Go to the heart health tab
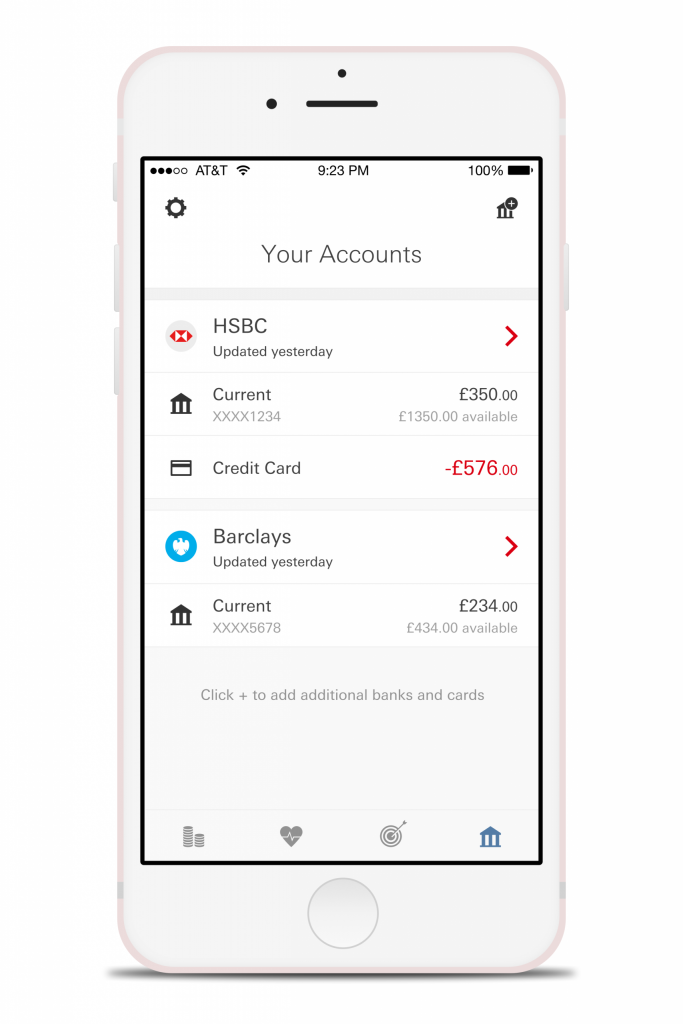This screenshot has height=1024, width=683. (291, 836)
